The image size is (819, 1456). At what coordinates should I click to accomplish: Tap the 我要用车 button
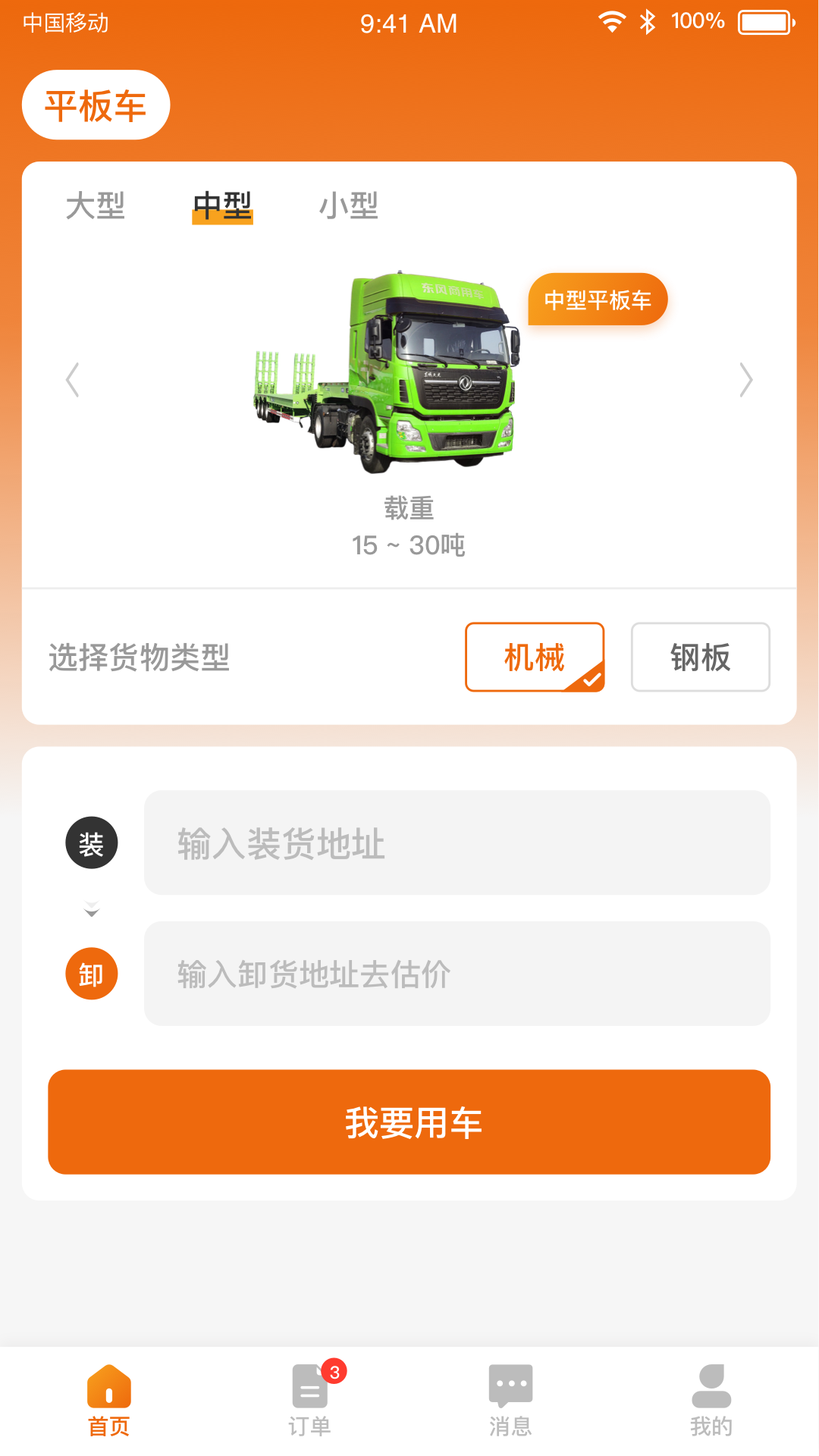click(x=409, y=1122)
